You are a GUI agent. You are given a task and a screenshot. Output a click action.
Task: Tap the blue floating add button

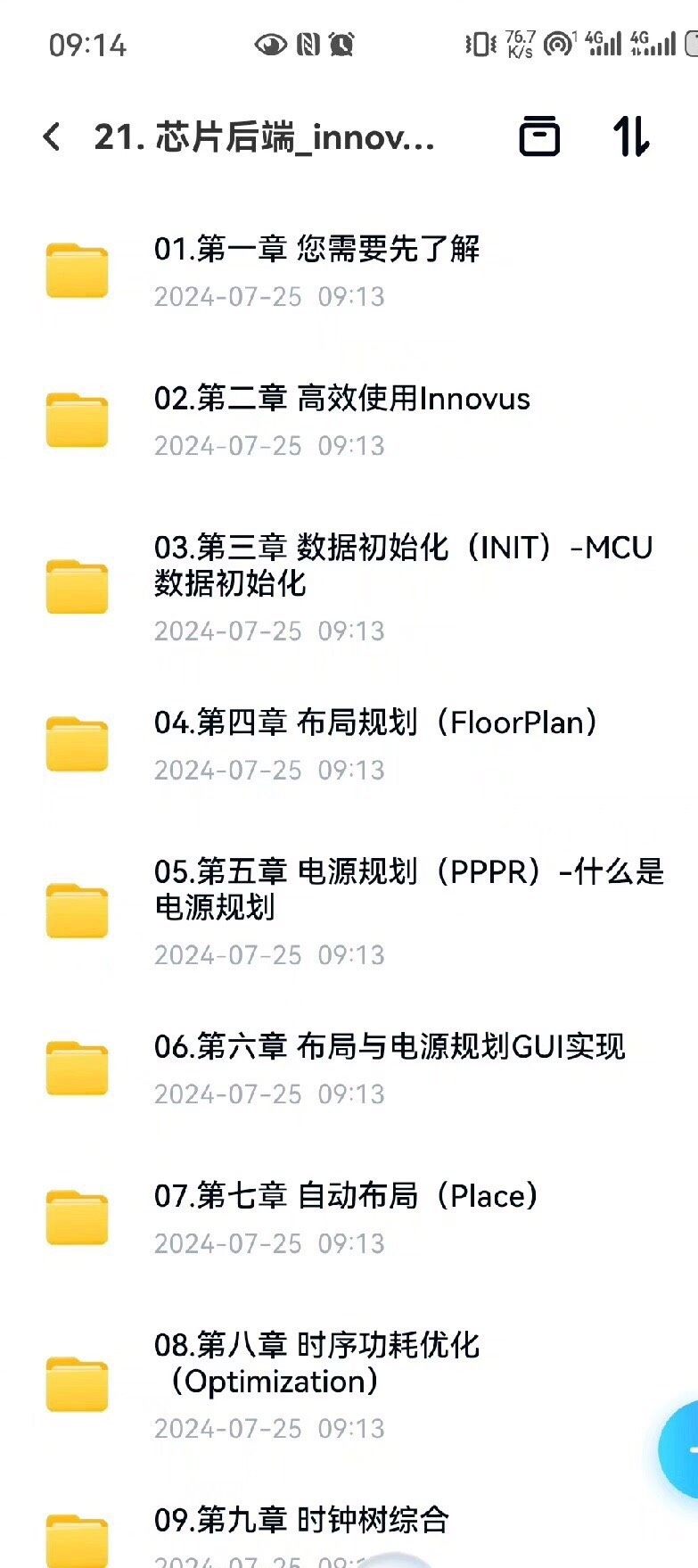pos(684,1449)
